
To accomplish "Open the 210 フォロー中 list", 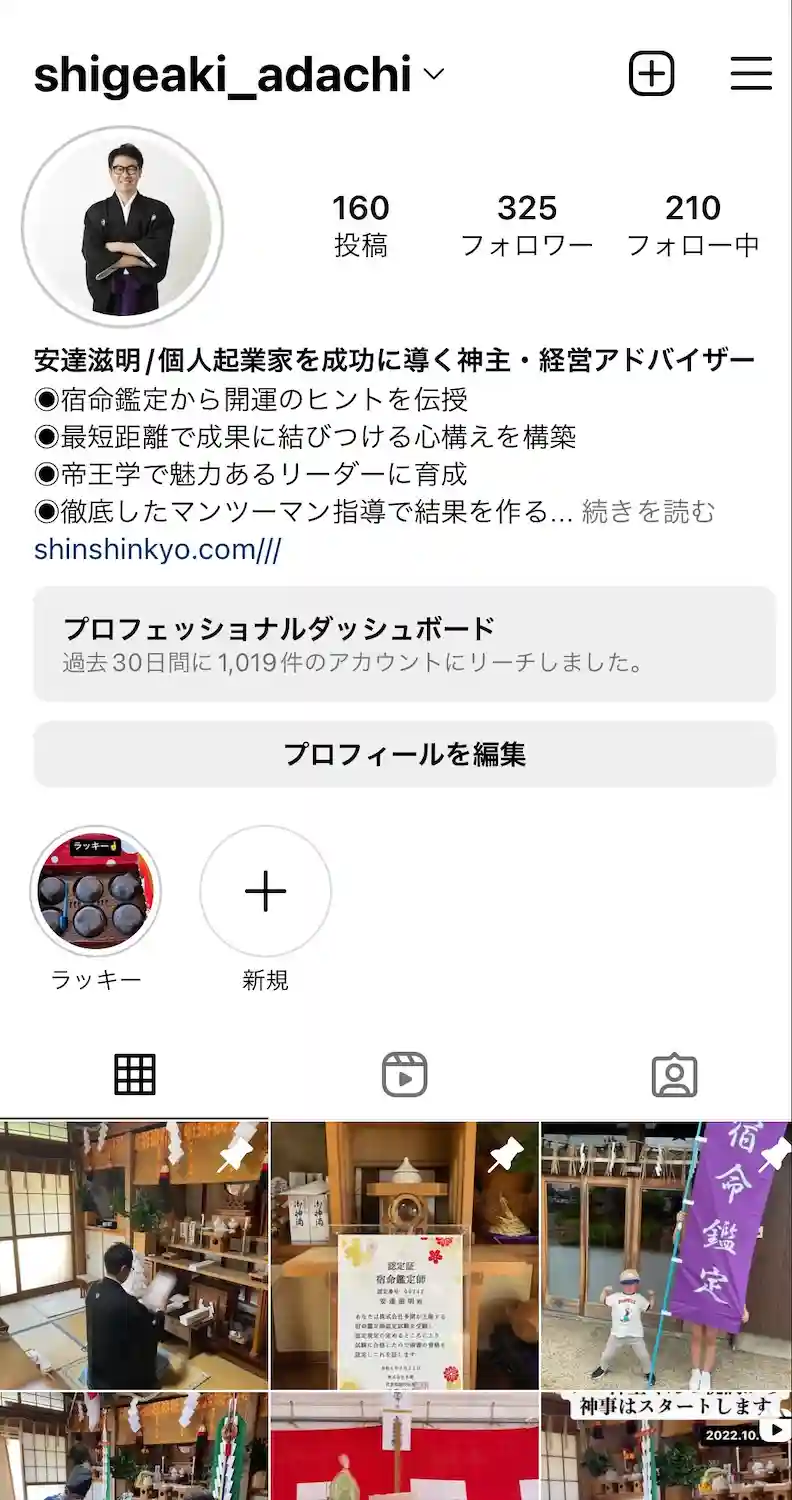I will (x=693, y=225).
